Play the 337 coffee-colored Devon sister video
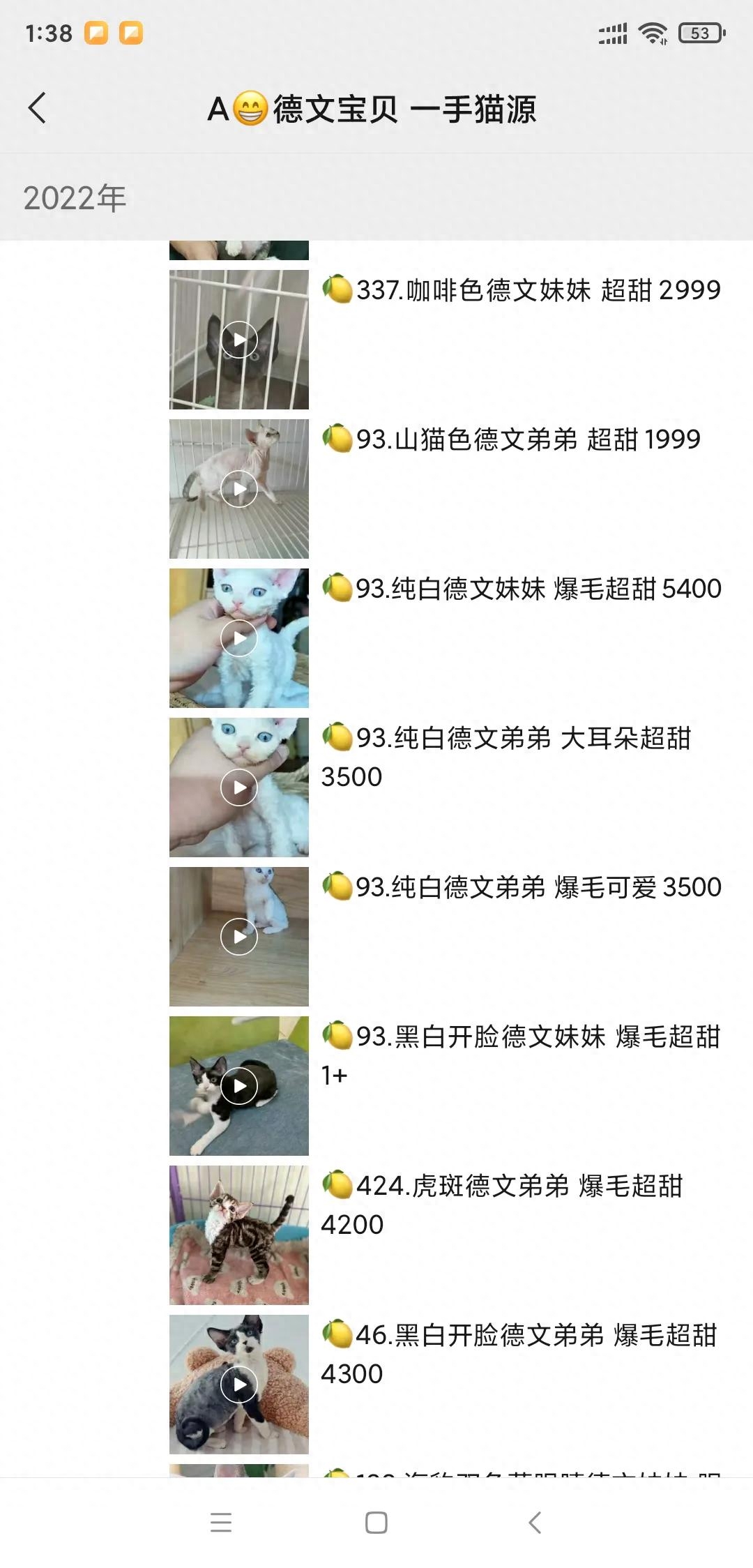This screenshot has width=753, height=1568. (239, 340)
